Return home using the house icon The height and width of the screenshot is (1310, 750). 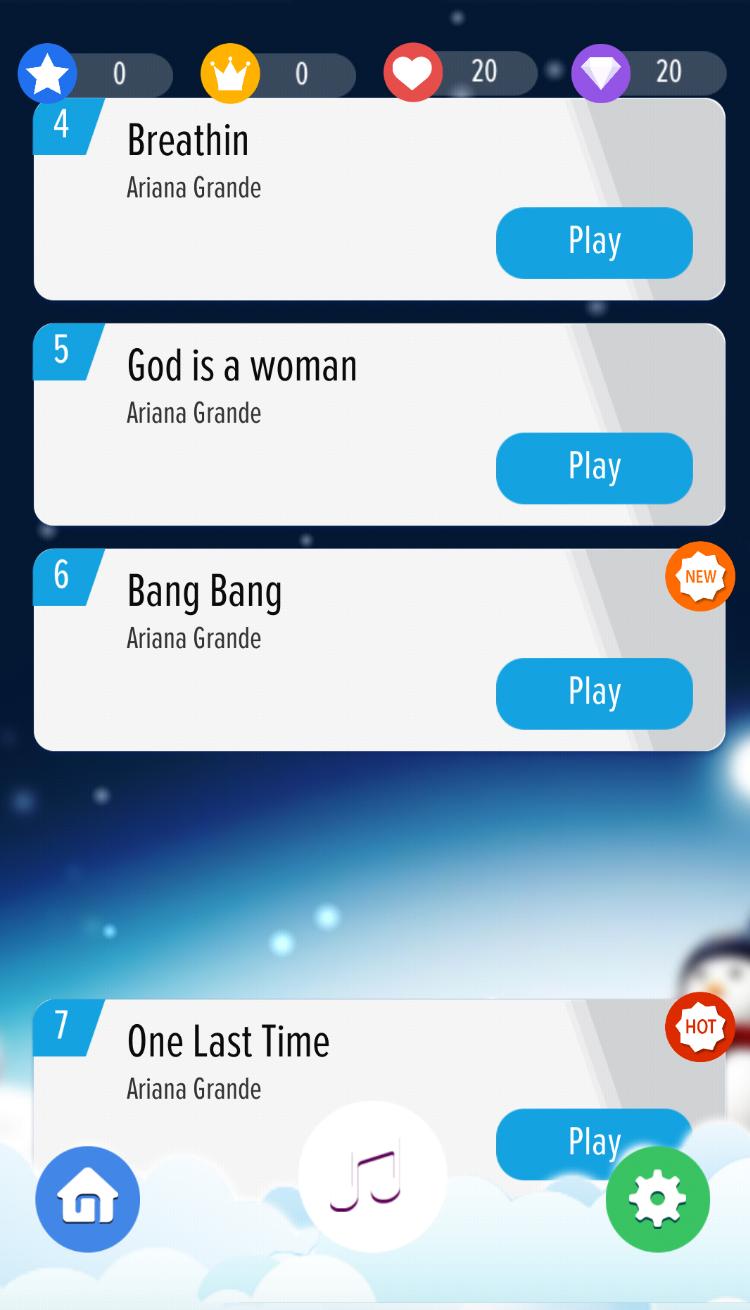(x=87, y=1200)
